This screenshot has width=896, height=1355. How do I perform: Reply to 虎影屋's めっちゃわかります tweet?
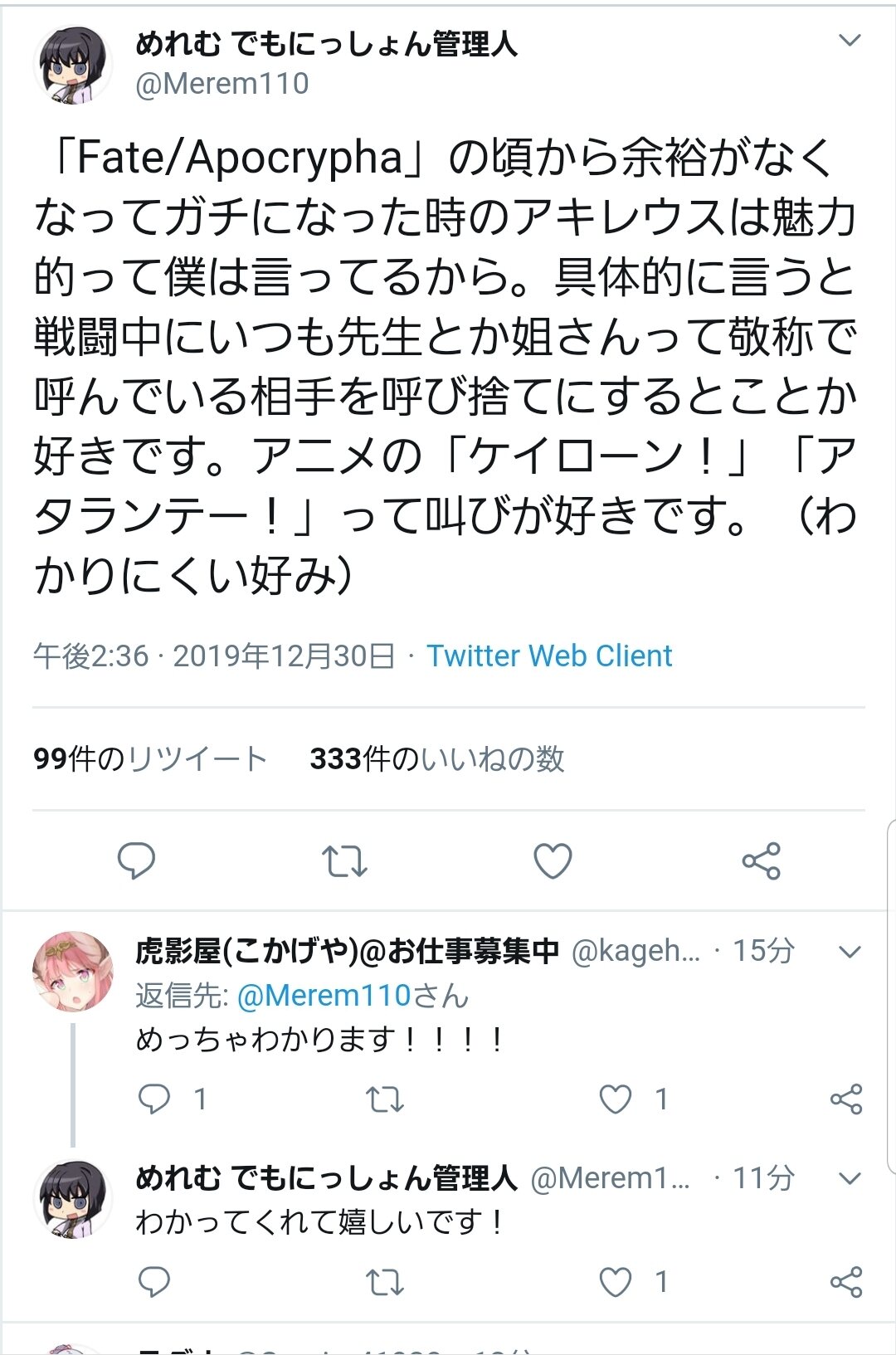(153, 1099)
